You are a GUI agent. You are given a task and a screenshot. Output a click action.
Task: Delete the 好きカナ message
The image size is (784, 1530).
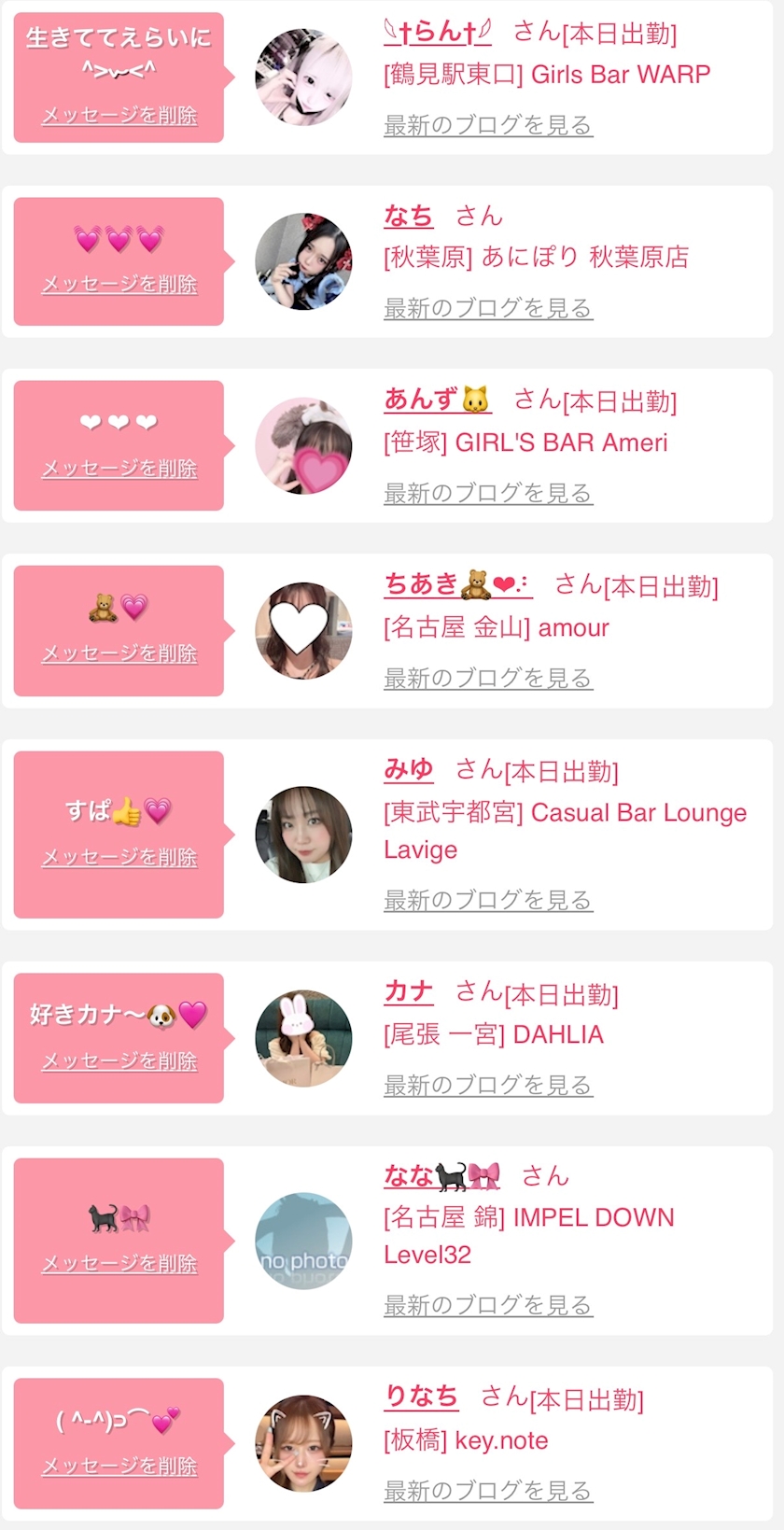point(119,1060)
